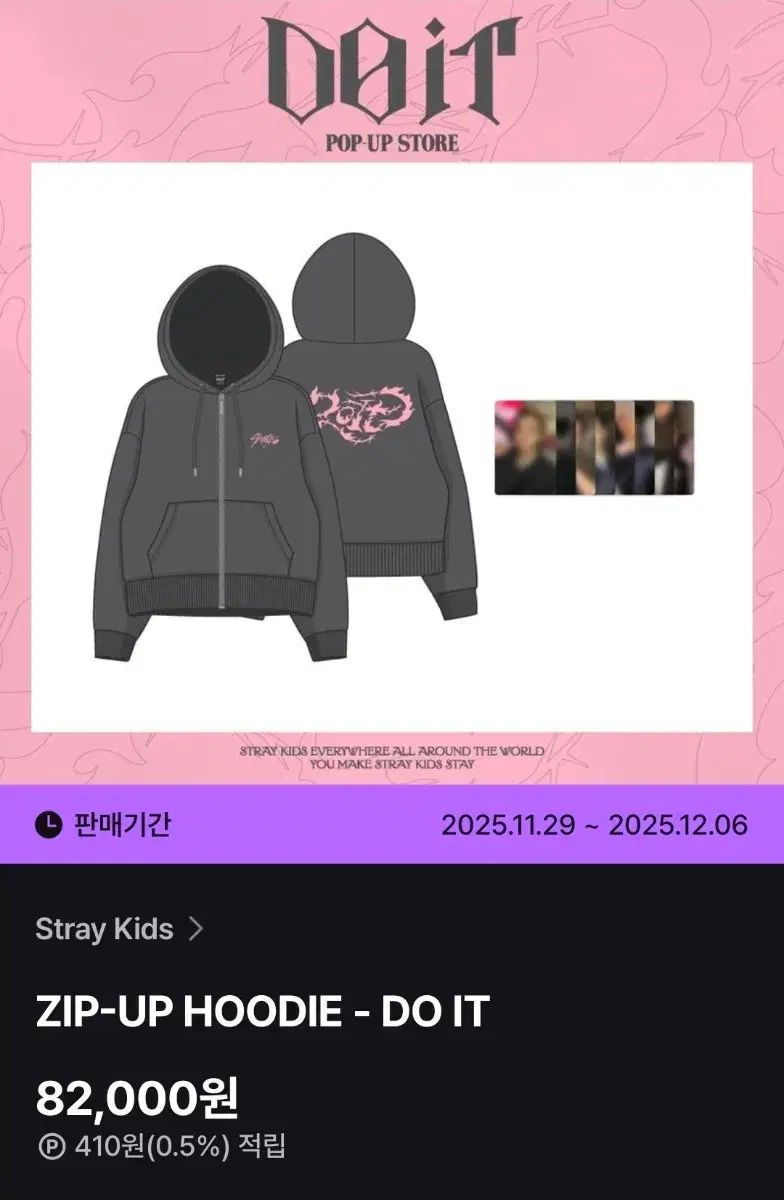Click the STRAY KIDS EVERYWHERE slogan text
The width and height of the screenshot is (784, 1200).
pyautogui.click(x=390, y=753)
